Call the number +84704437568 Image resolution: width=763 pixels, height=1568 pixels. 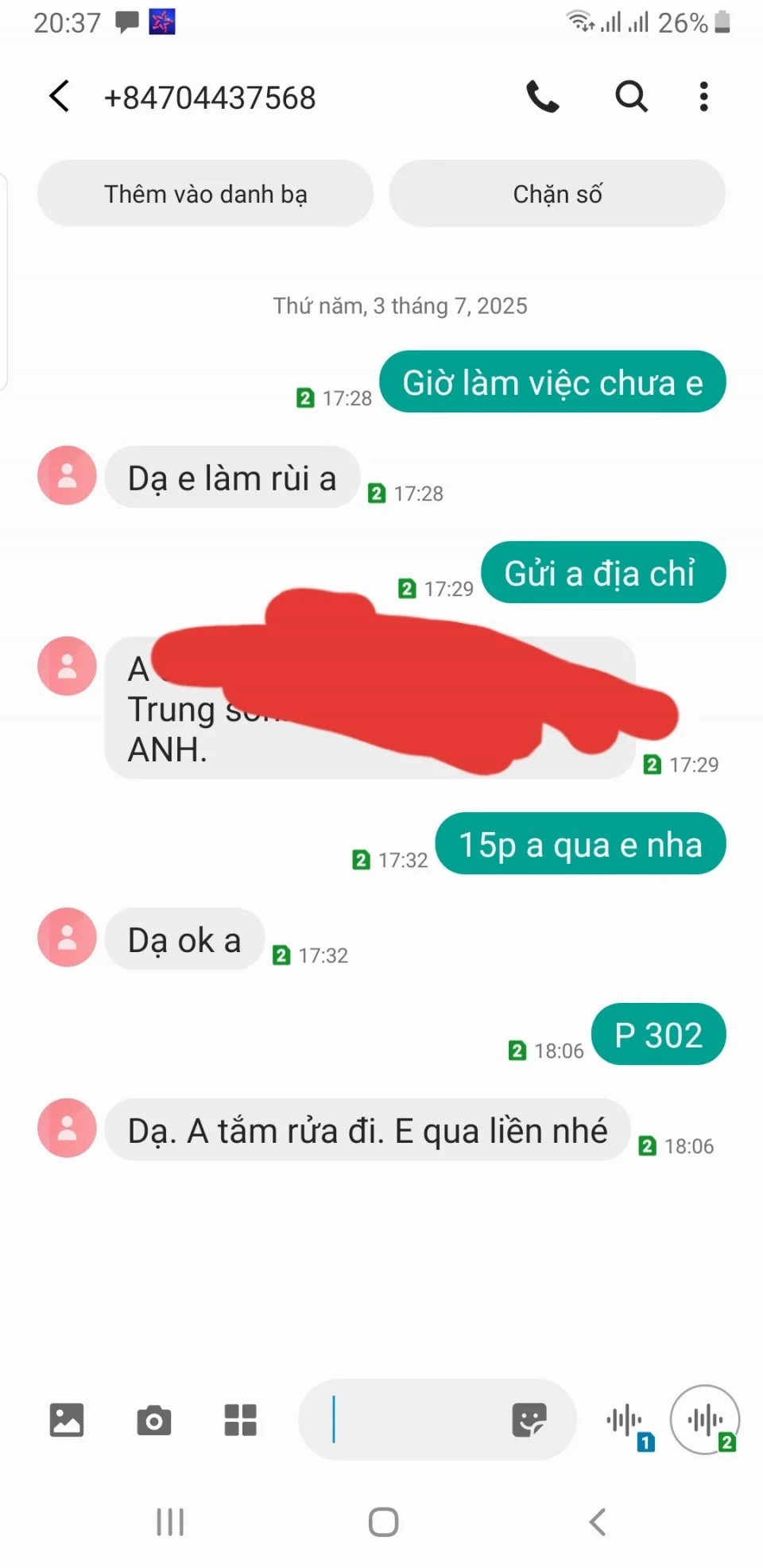click(x=543, y=97)
